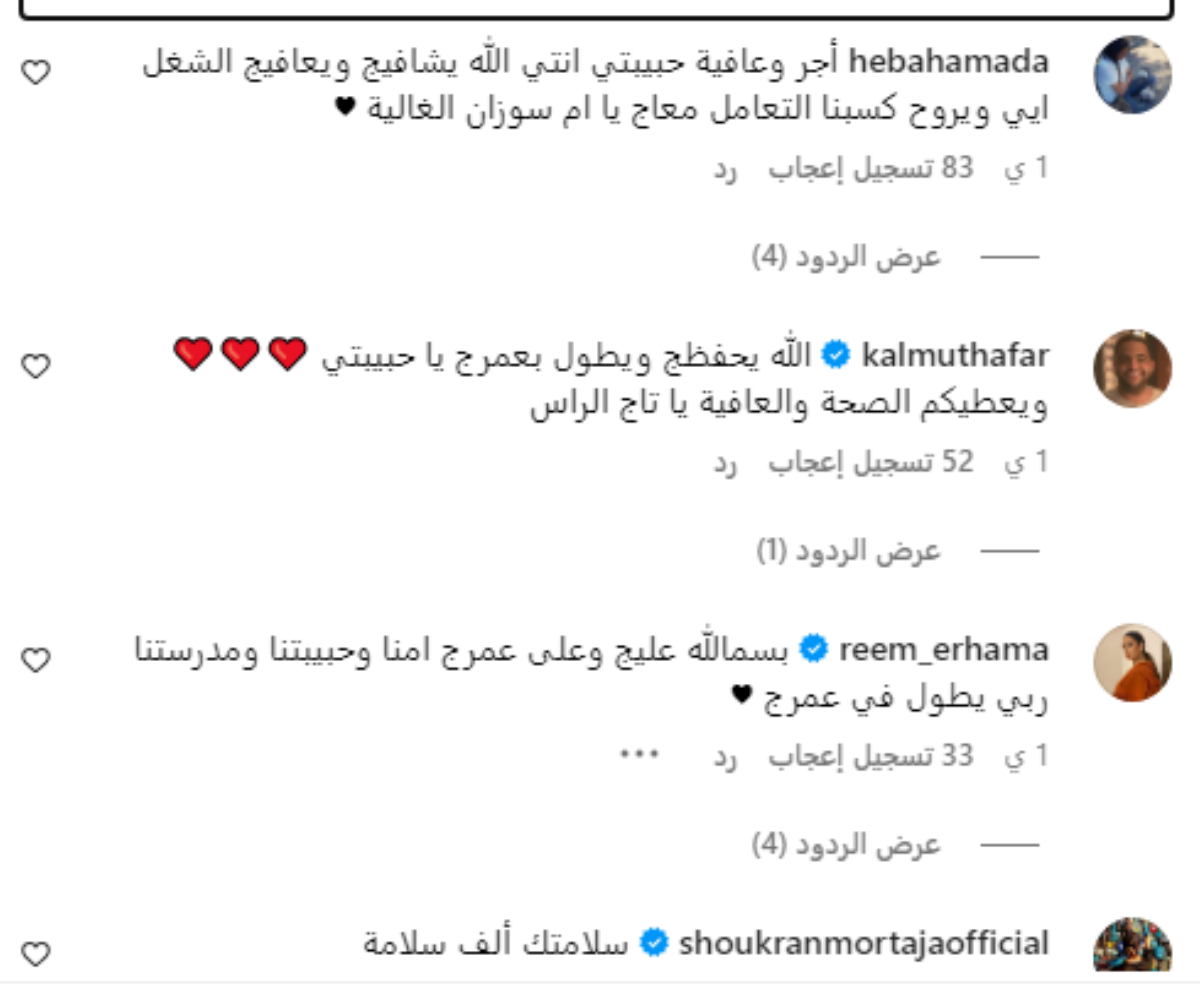Like kalmuthafar's comment
The width and height of the screenshot is (1200, 1002).
[36, 367]
